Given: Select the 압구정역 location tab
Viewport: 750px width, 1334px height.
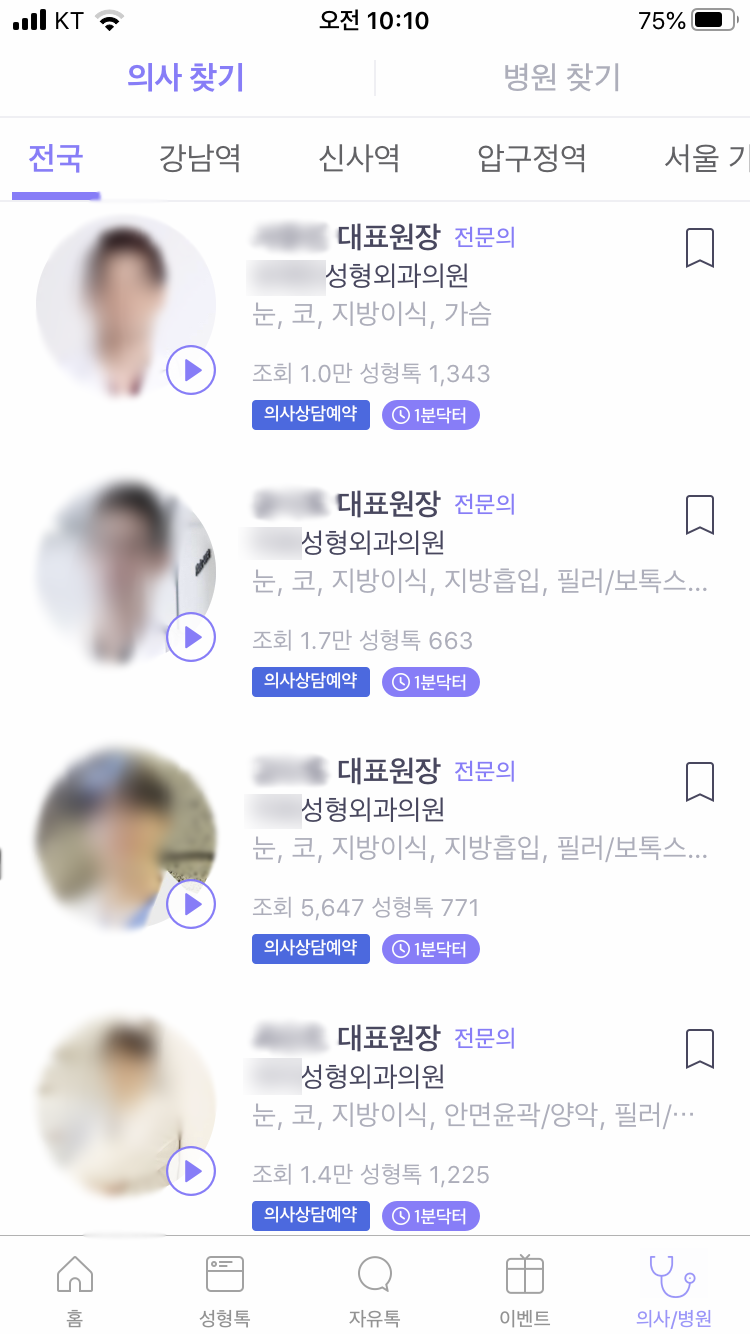Looking at the screenshot, I should pos(529,160).
